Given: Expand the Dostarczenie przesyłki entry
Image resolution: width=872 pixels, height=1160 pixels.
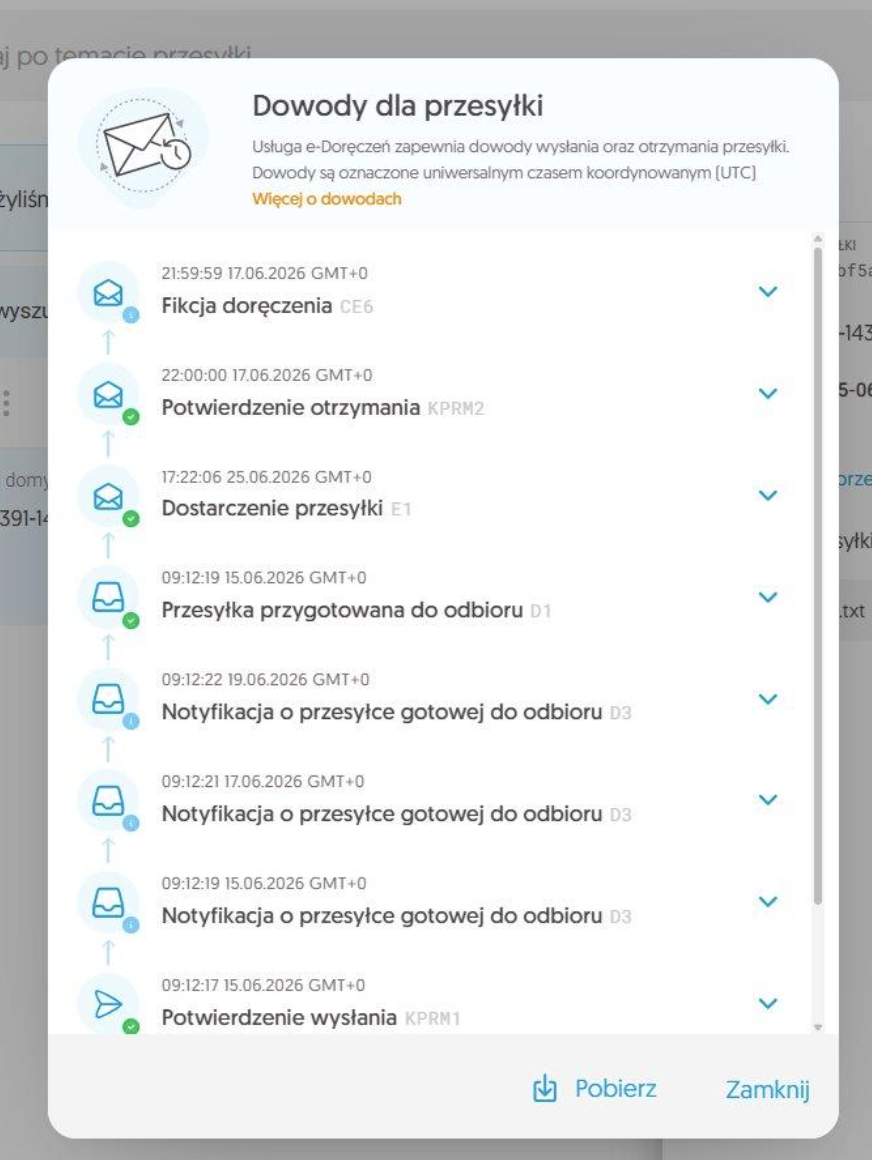Looking at the screenshot, I should 768,495.
